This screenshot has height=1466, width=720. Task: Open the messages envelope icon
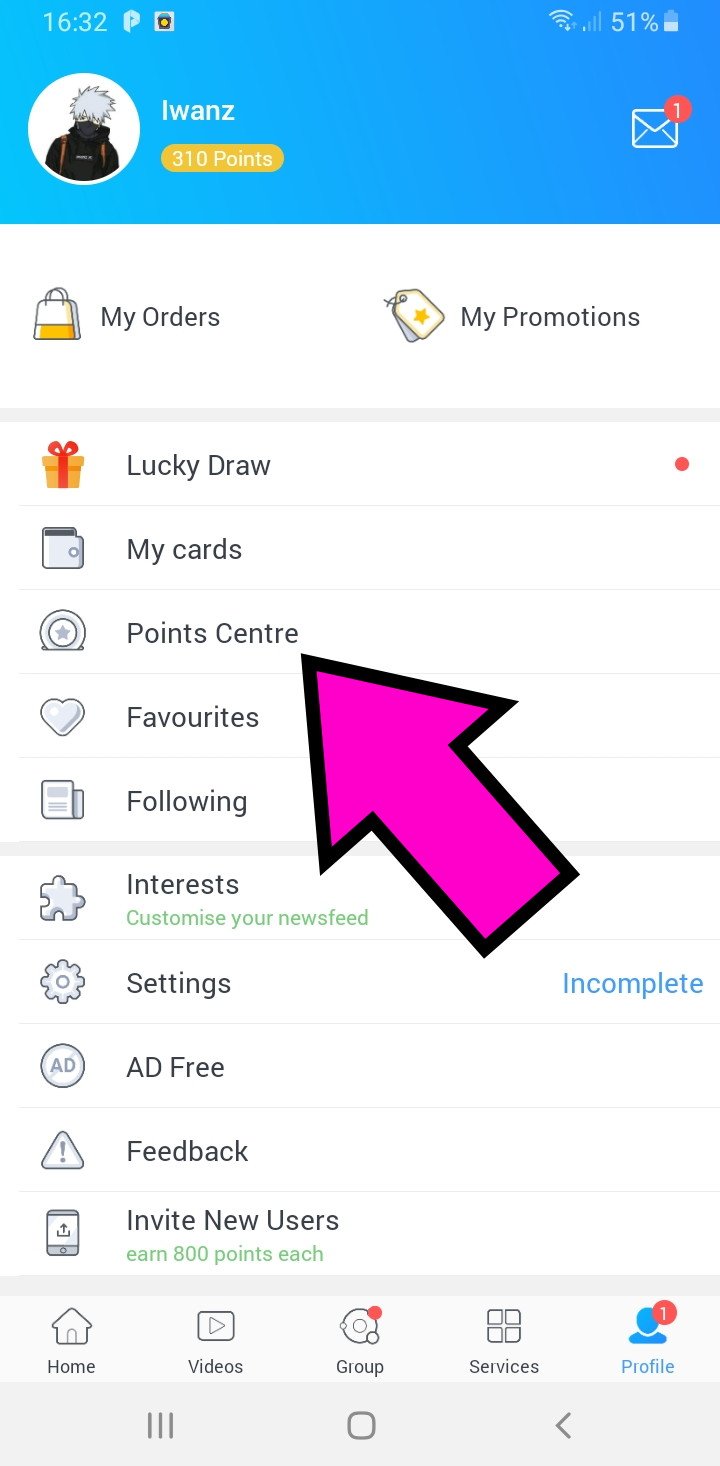(655, 129)
